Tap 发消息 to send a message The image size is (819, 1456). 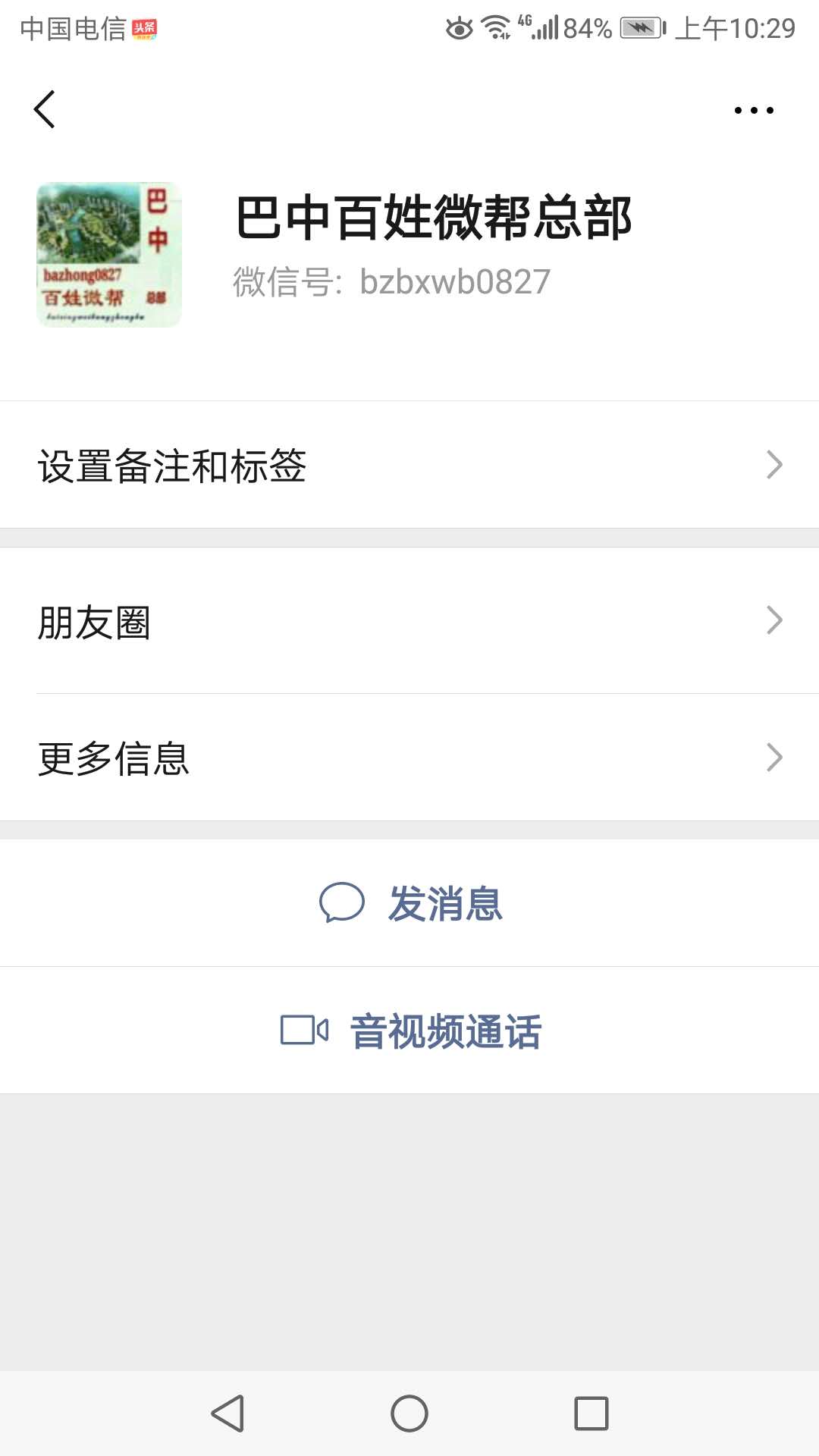(x=409, y=903)
